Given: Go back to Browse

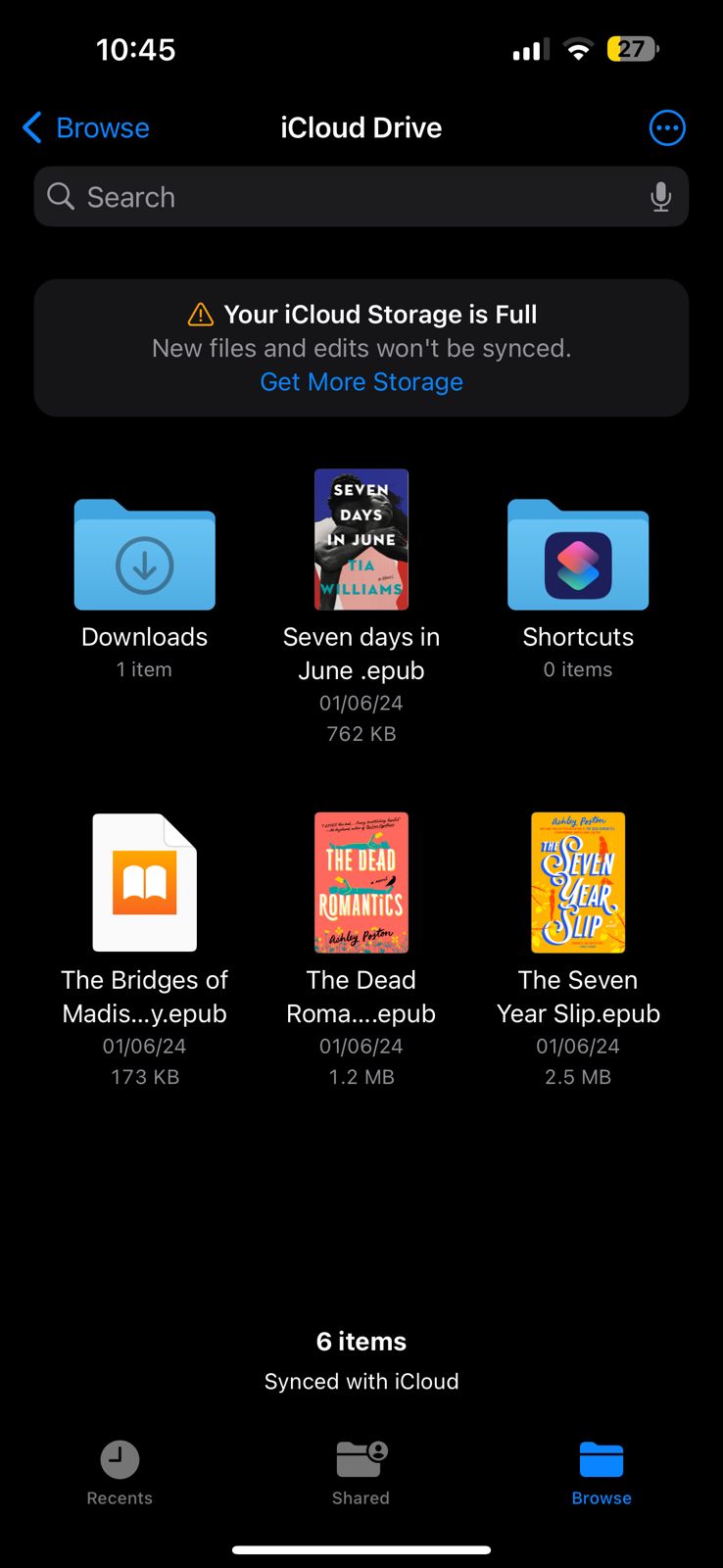Looking at the screenshot, I should tap(86, 127).
